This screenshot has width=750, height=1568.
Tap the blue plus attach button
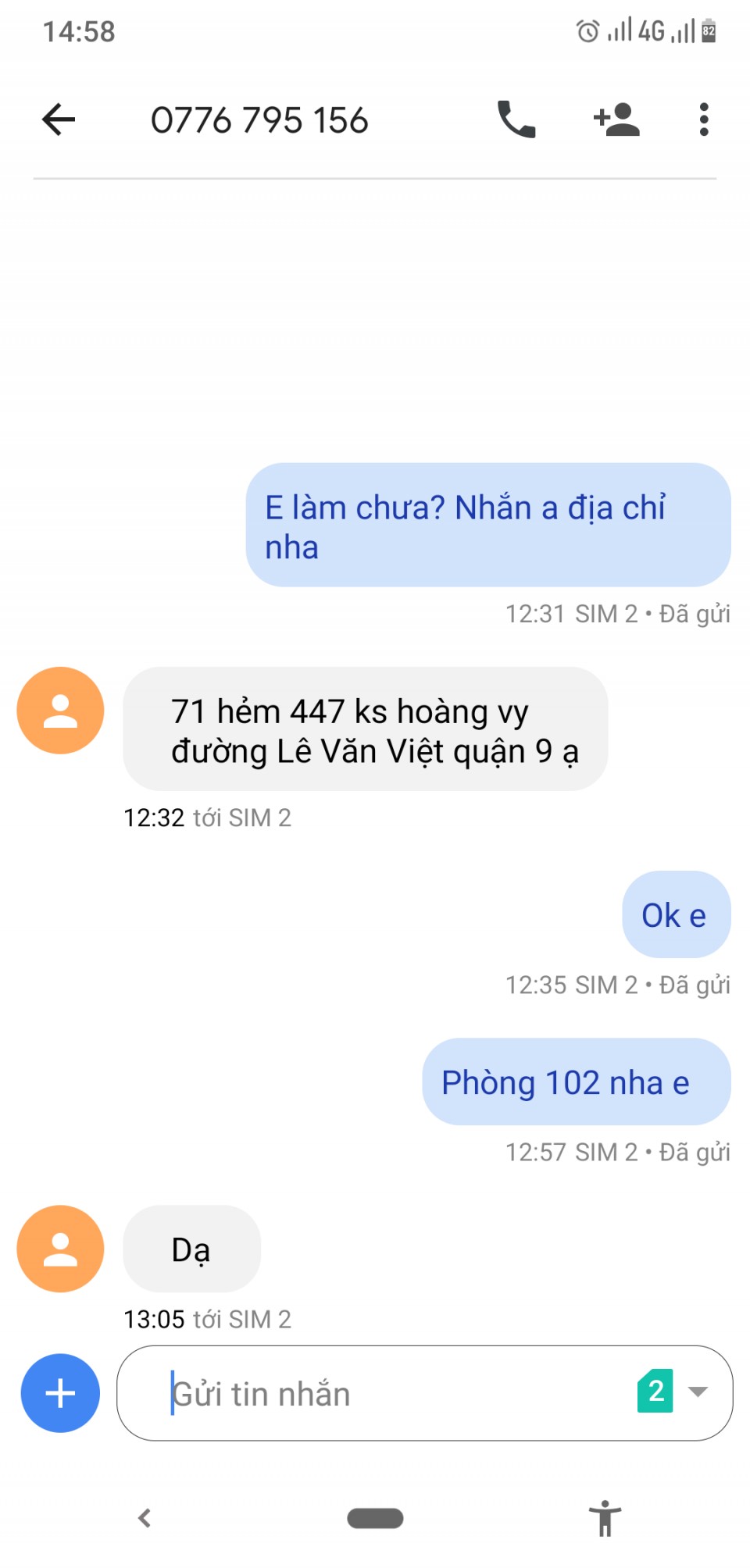point(60,1392)
